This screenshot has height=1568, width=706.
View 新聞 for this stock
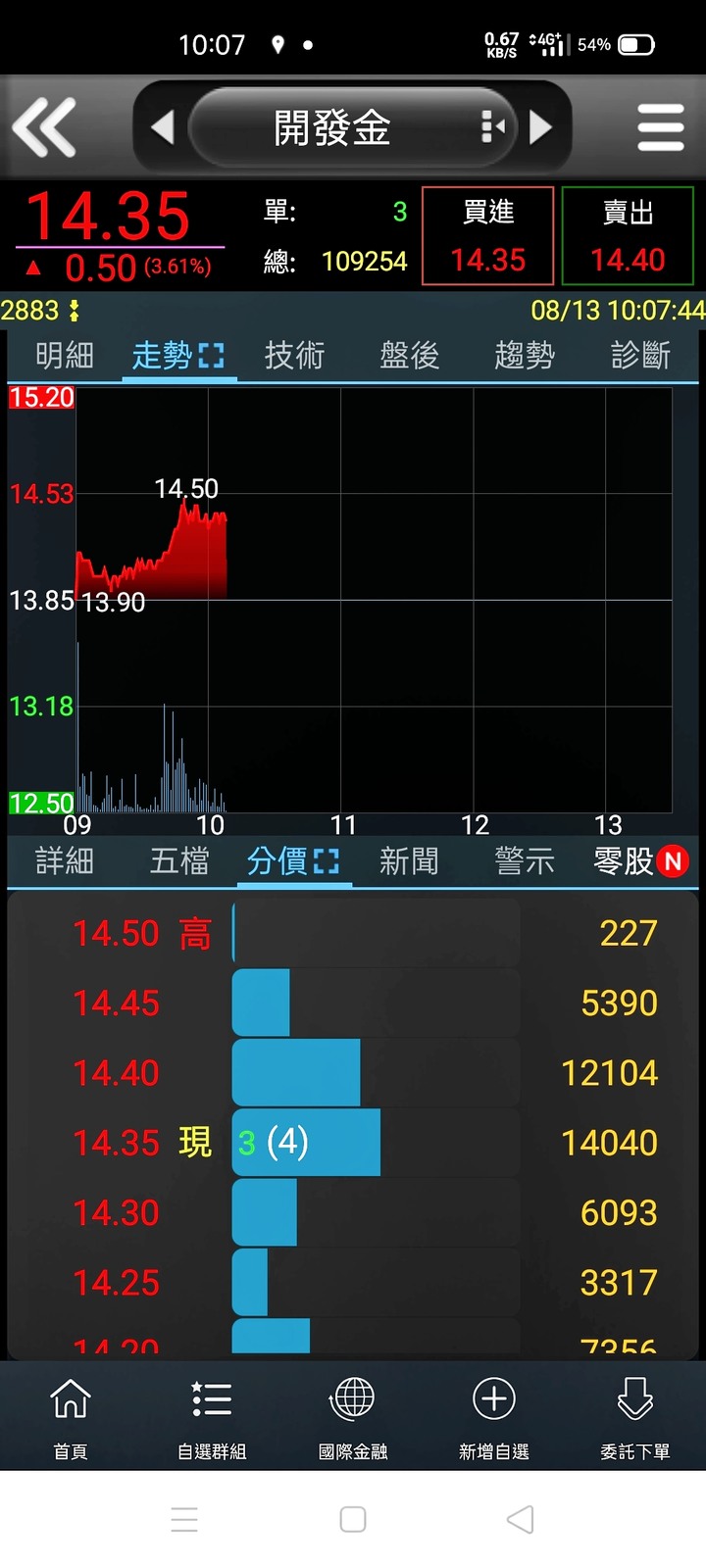pyautogui.click(x=409, y=861)
